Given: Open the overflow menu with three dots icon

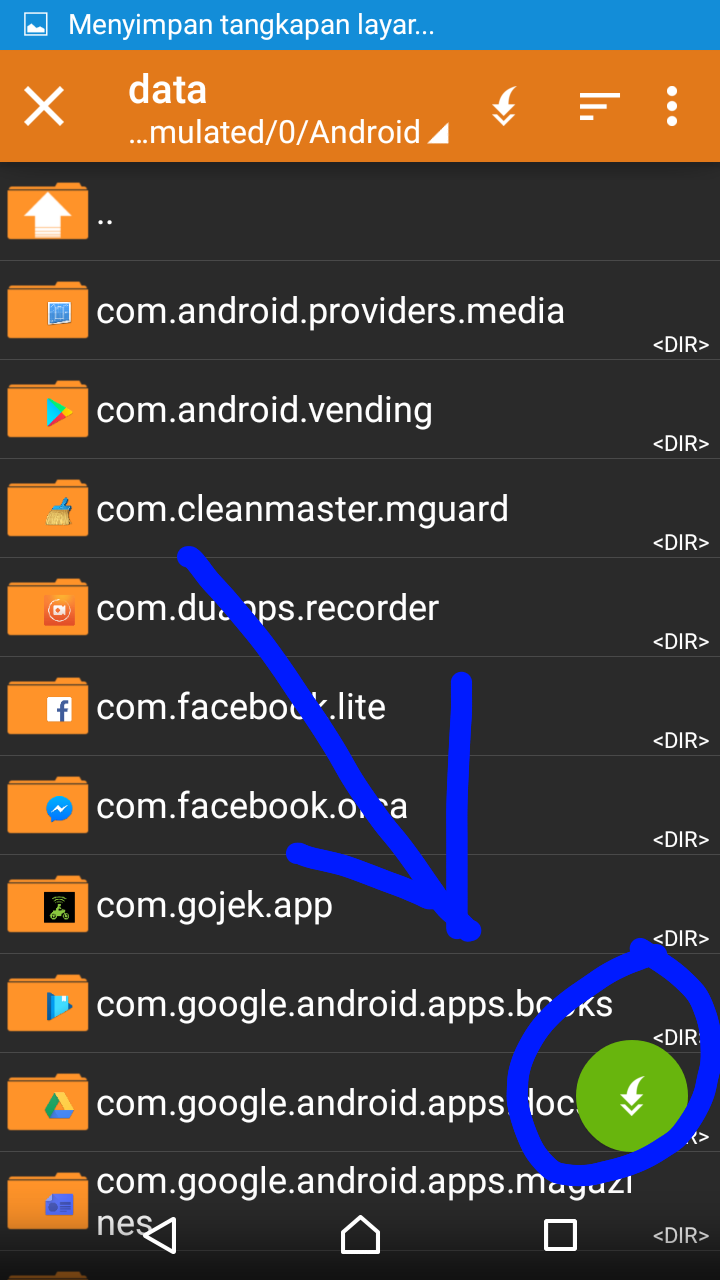Looking at the screenshot, I should pyautogui.click(x=671, y=105).
